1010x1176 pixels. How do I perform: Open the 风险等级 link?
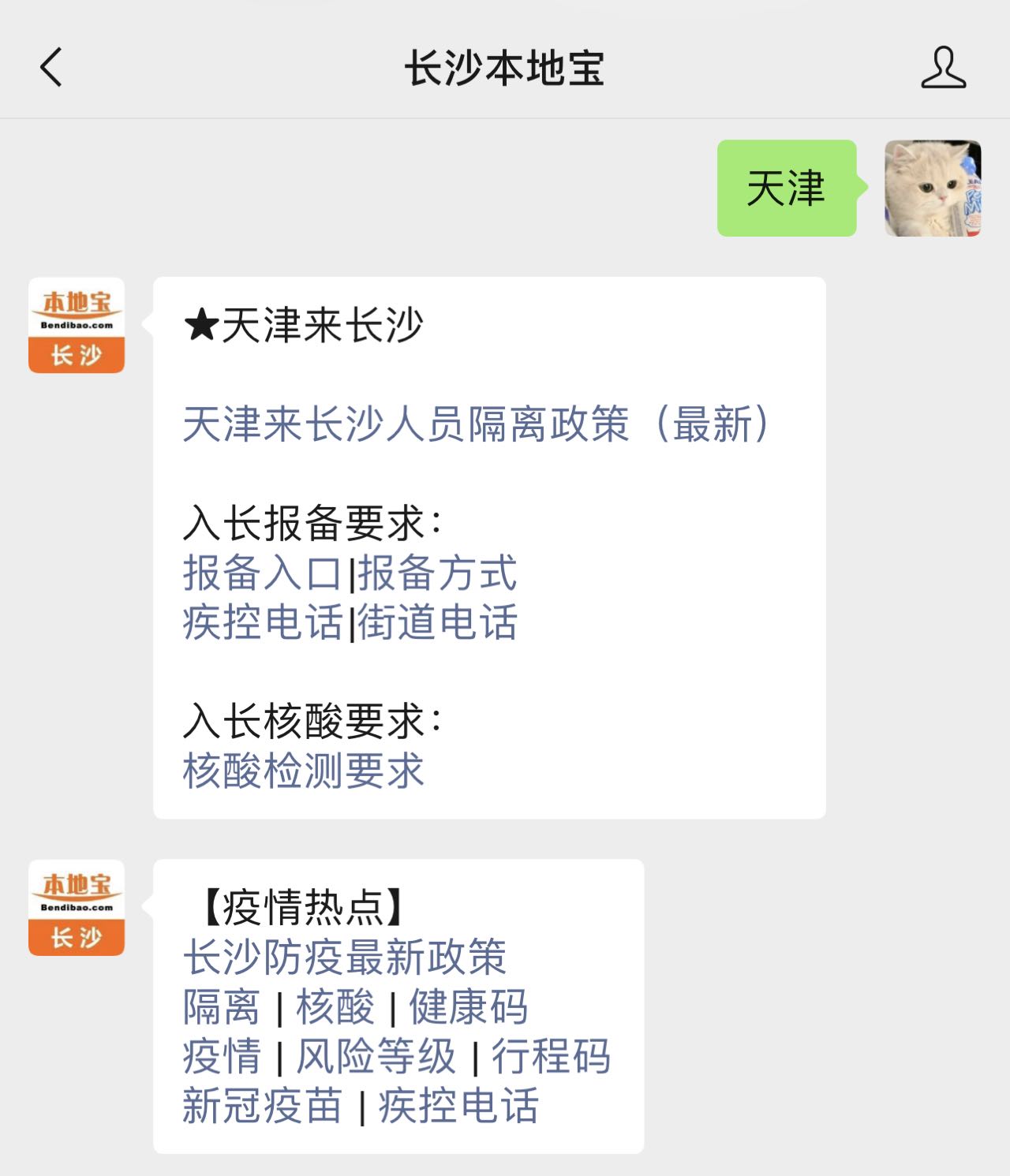click(376, 1057)
